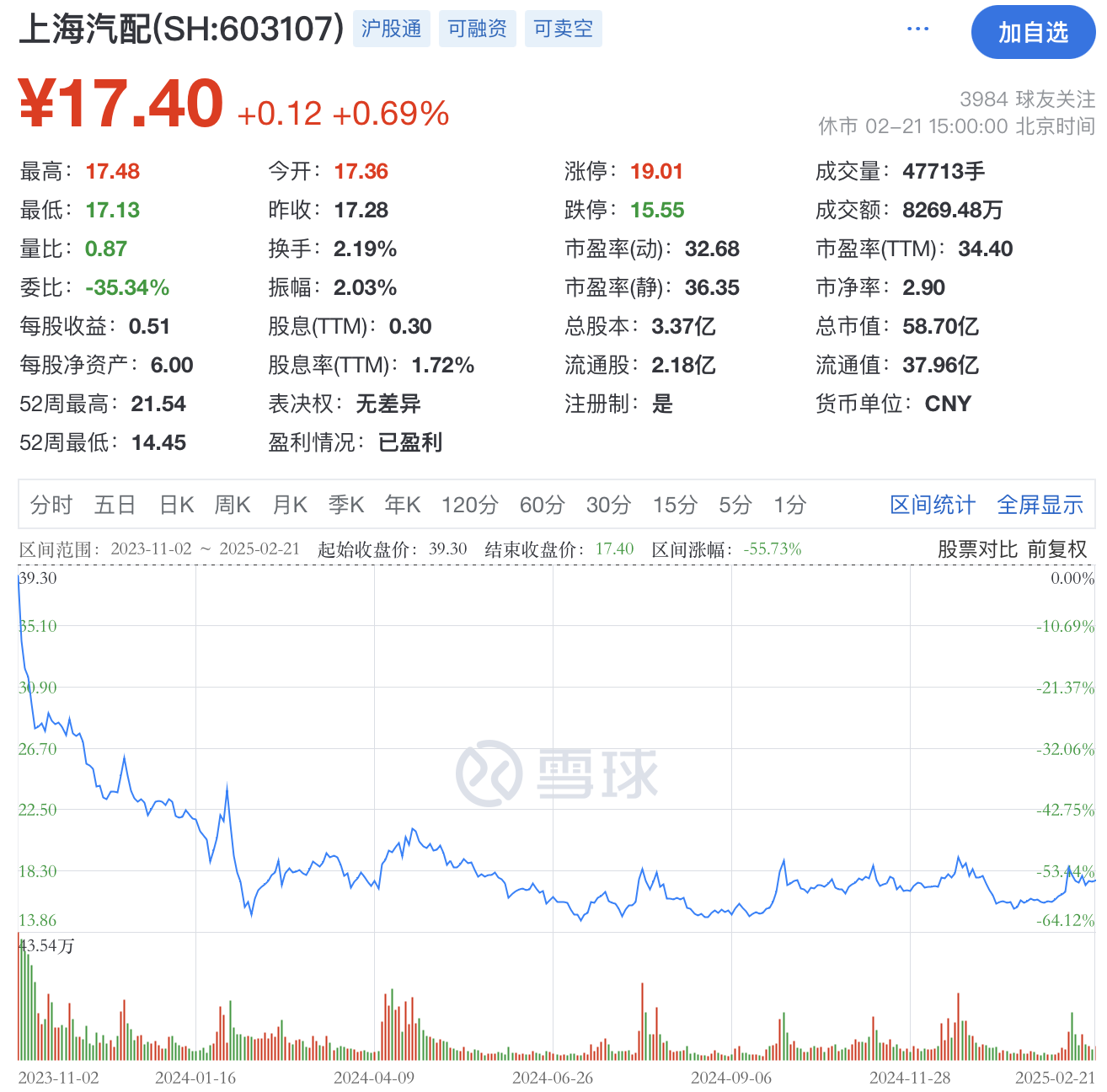Show the 季K chart
Viewport: 1107px width, 1092px height.
tap(346, 505)
